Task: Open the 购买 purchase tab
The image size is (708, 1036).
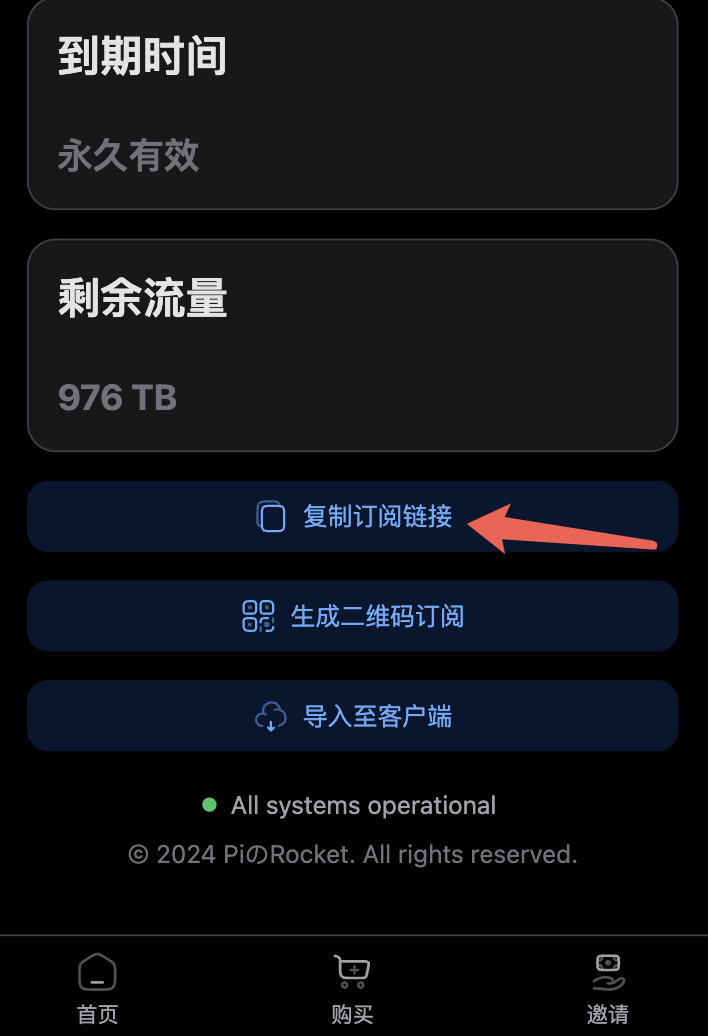Action: (x=352, y=987)
